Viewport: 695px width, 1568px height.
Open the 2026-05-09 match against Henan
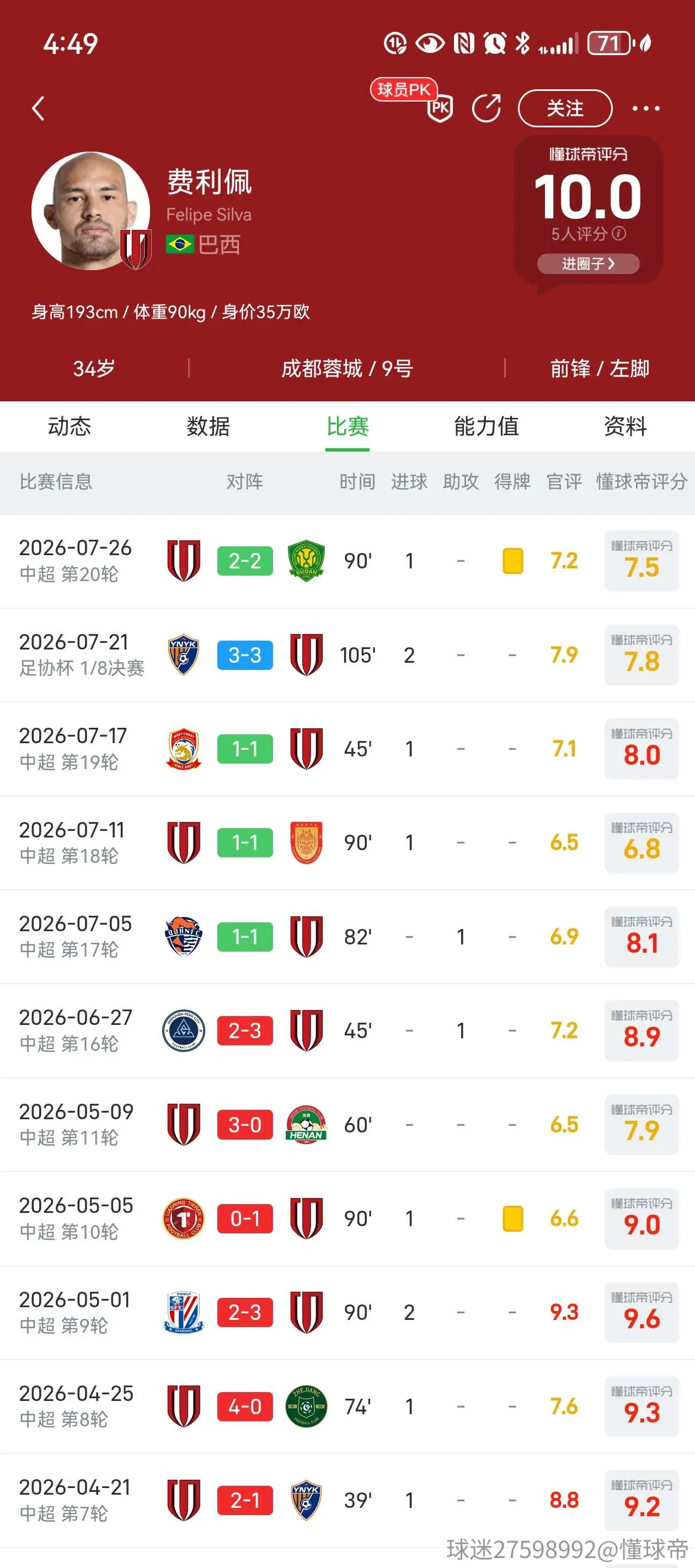[x=347, y=1124]
